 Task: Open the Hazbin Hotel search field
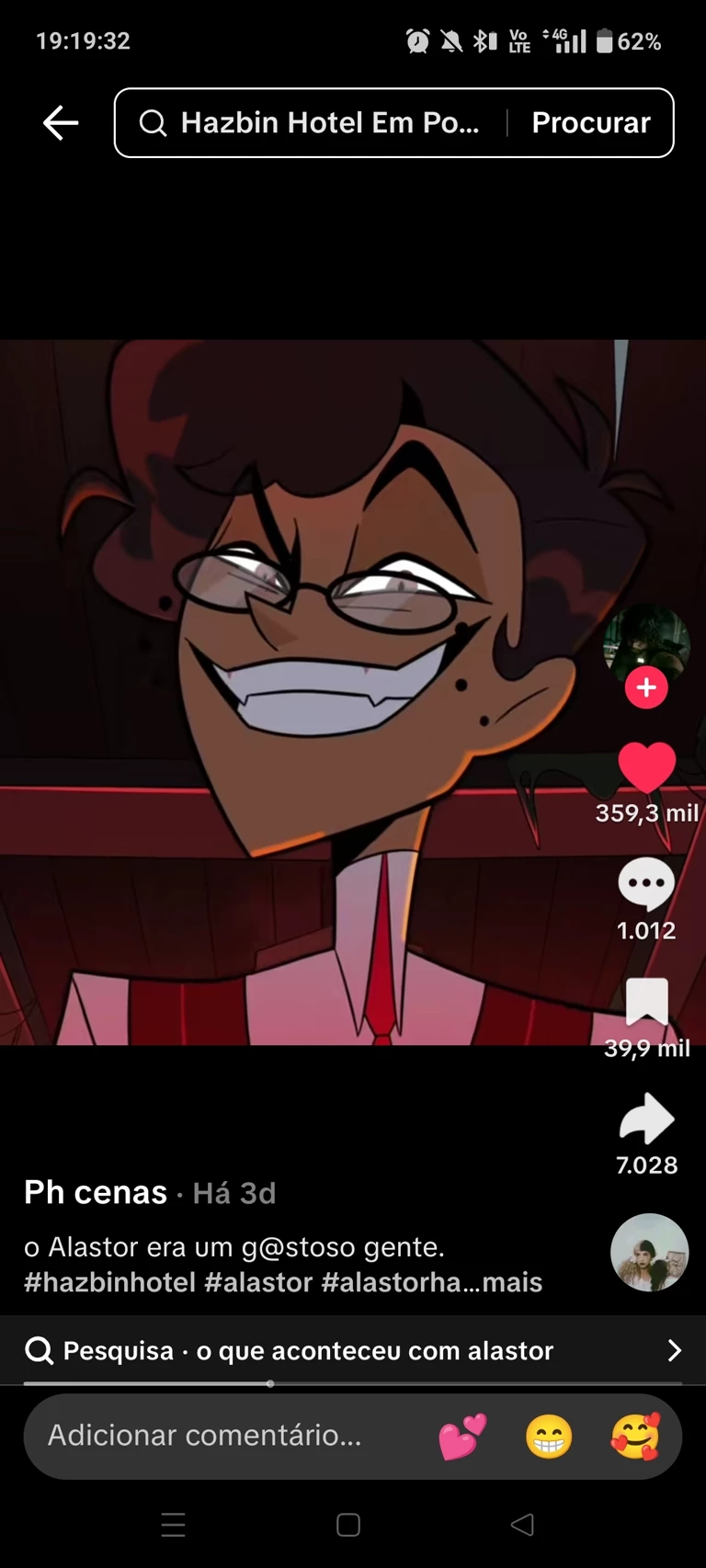313,122
